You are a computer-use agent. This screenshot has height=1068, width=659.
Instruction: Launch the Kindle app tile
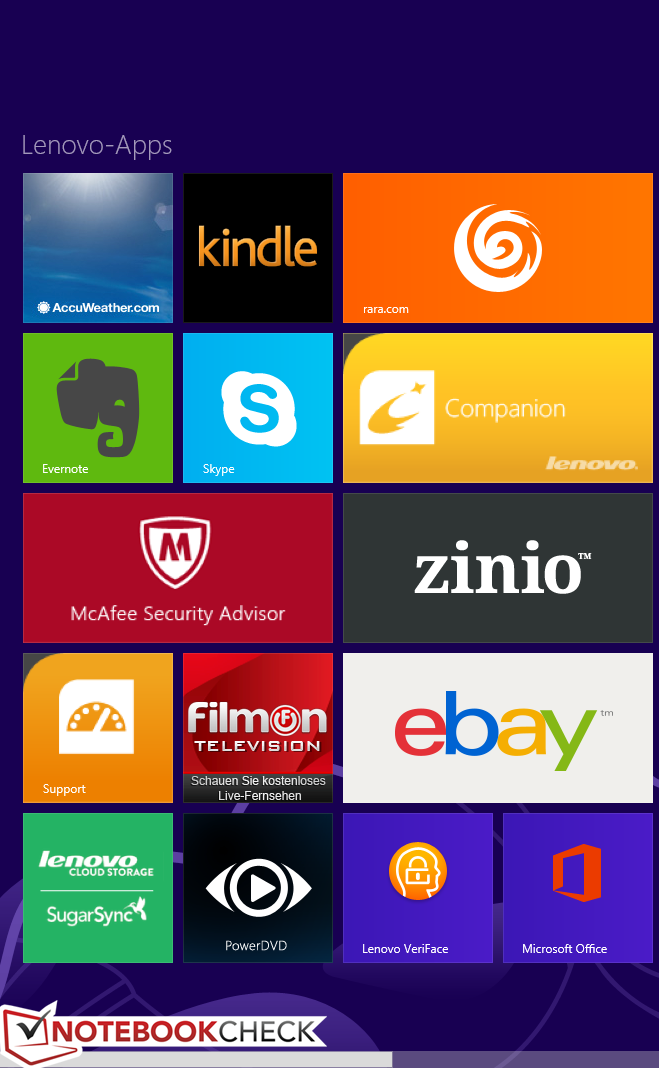pyautogui.click(x=258, y=248)
